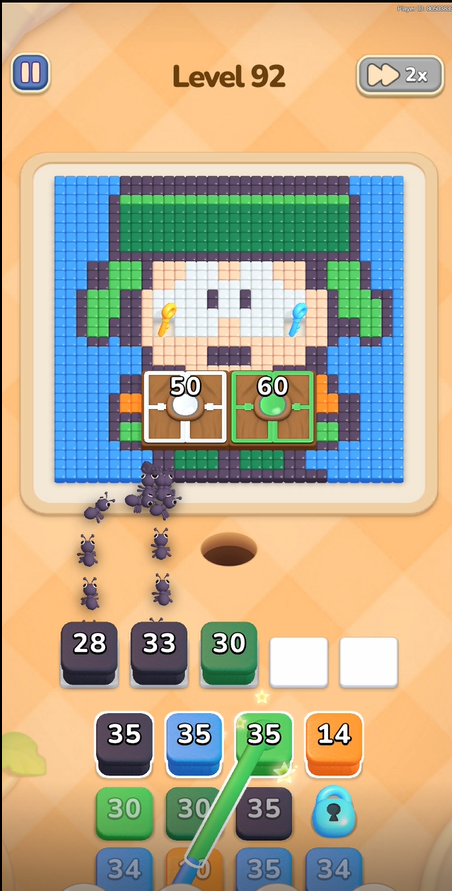Pick the orange 14 block
Viewport: 452px width, 891px height.
pyautogui.click(x=334, y=744)
